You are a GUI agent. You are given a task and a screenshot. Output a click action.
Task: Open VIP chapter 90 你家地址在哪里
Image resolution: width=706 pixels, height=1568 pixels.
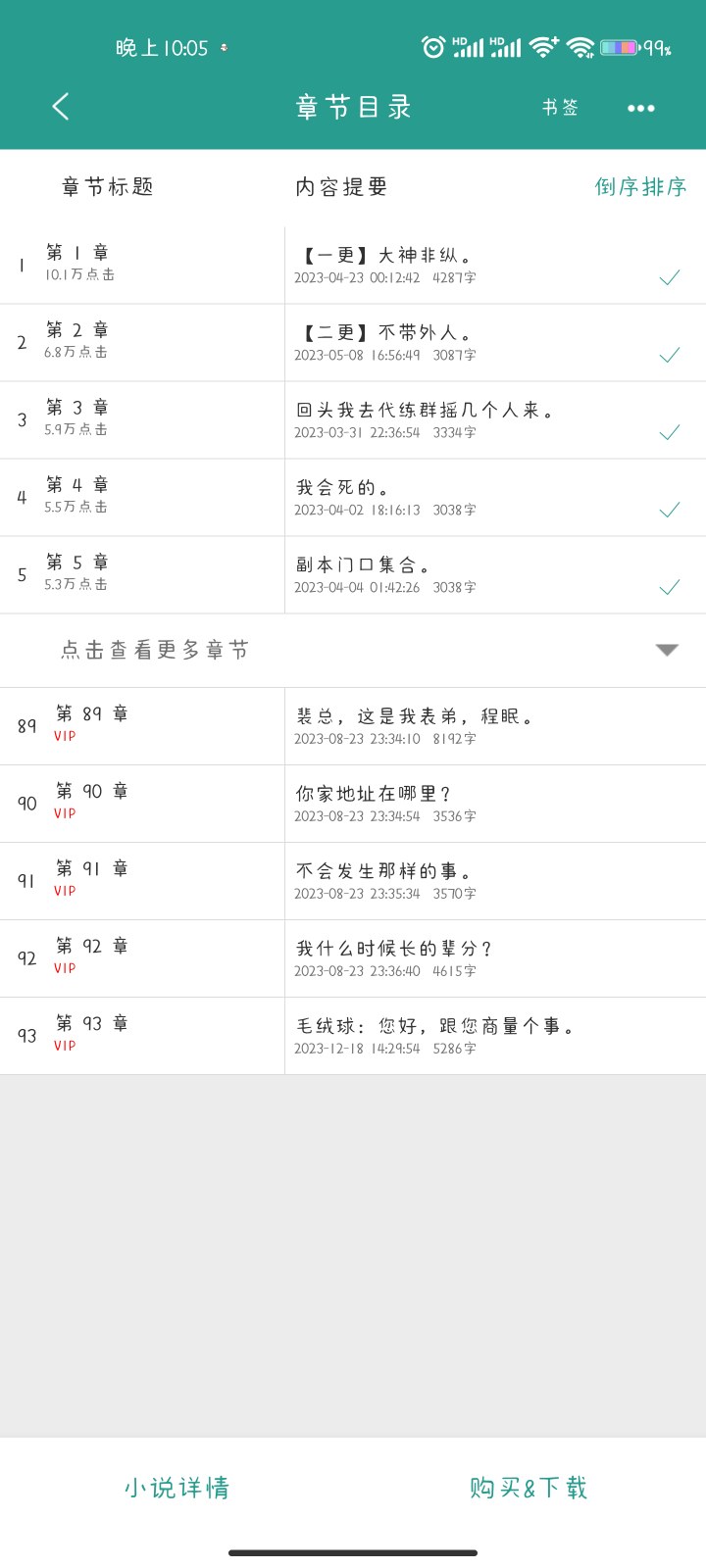(353, 804)
